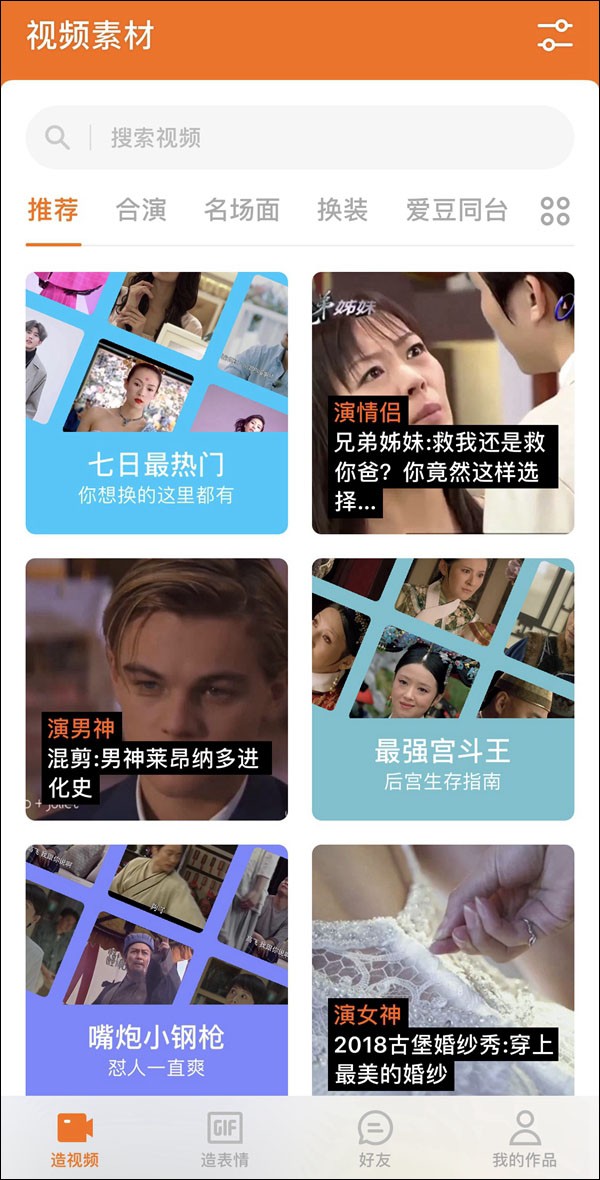Open the 2018古堡婚纱秀 video
The image size is (600, 1180).
(443, 970)
